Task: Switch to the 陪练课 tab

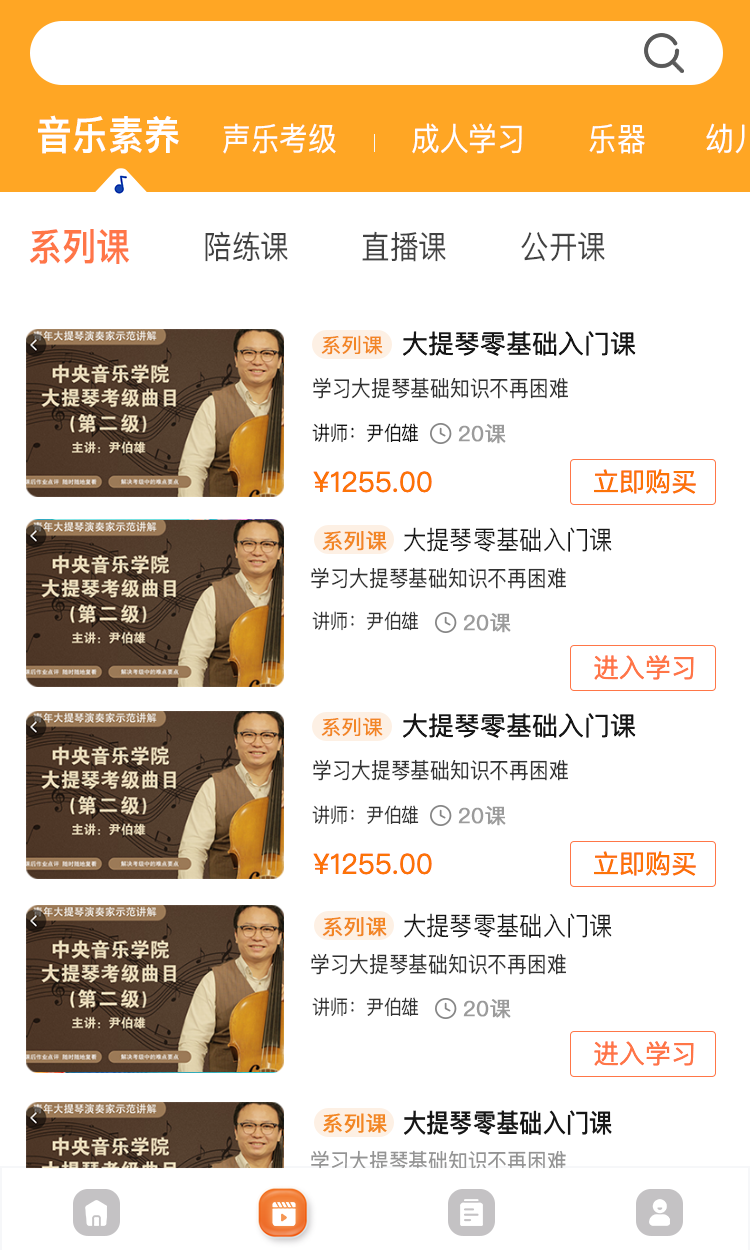Action: (x=246, y=247)
